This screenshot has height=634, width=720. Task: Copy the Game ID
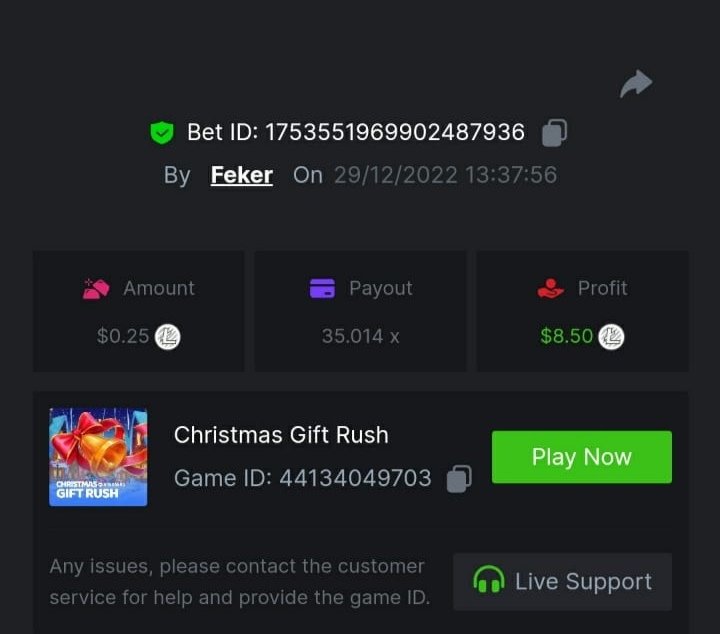point(459,478)
